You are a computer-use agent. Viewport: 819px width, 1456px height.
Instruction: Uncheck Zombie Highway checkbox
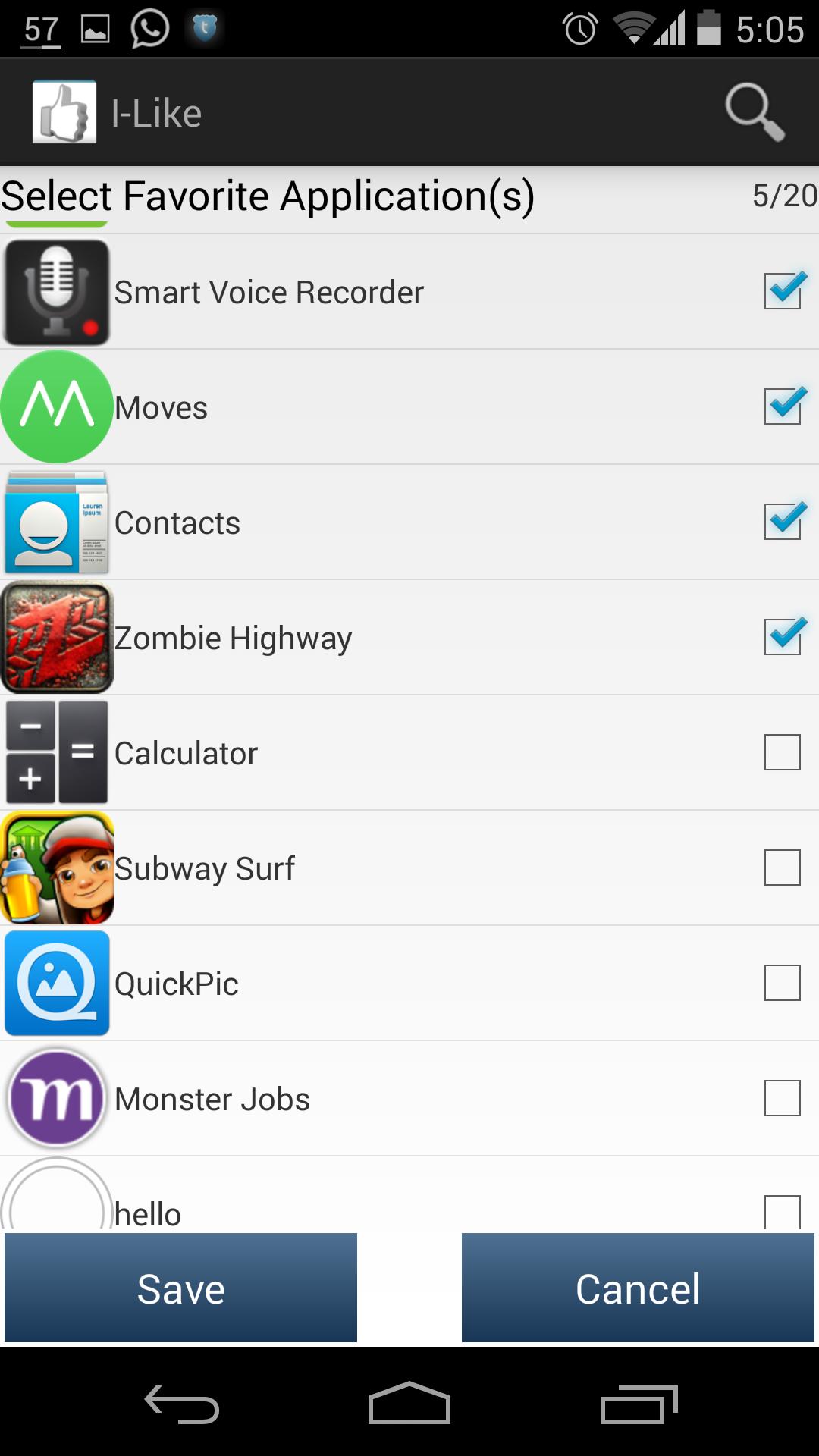click(783, 637)
